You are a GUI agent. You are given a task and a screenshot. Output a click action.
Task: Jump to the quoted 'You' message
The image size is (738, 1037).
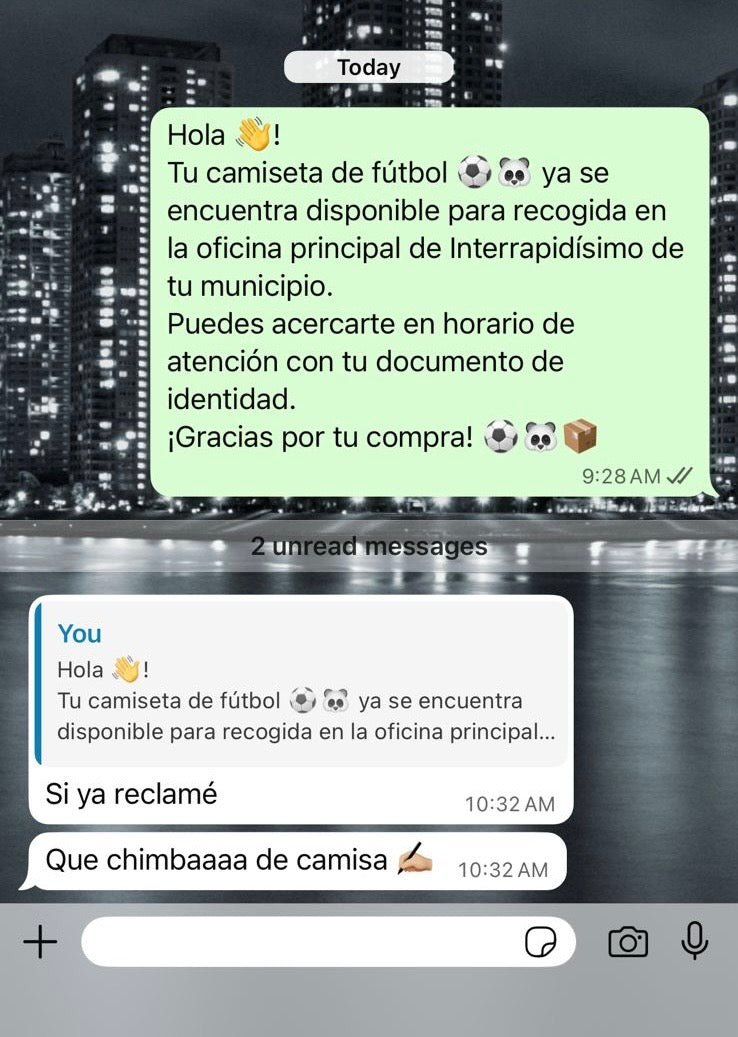[300, 685]
